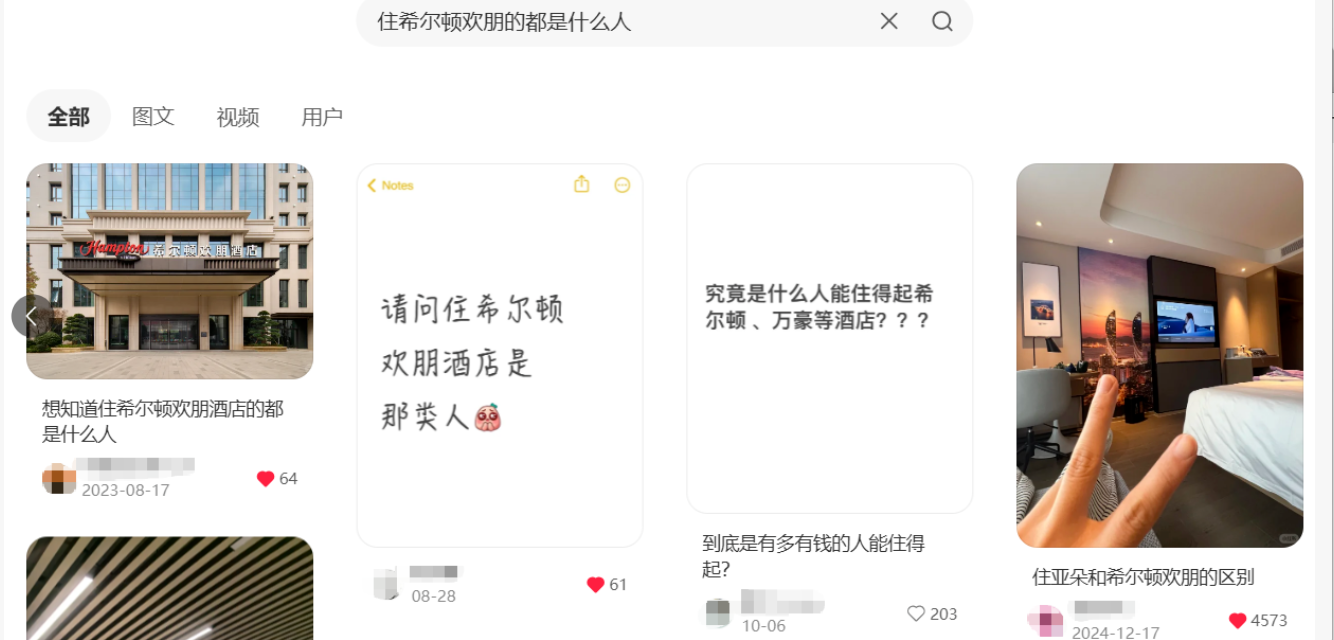Open the Notes post 请问住希尔顿欢朋酒店是那类人

coord(499,355)
